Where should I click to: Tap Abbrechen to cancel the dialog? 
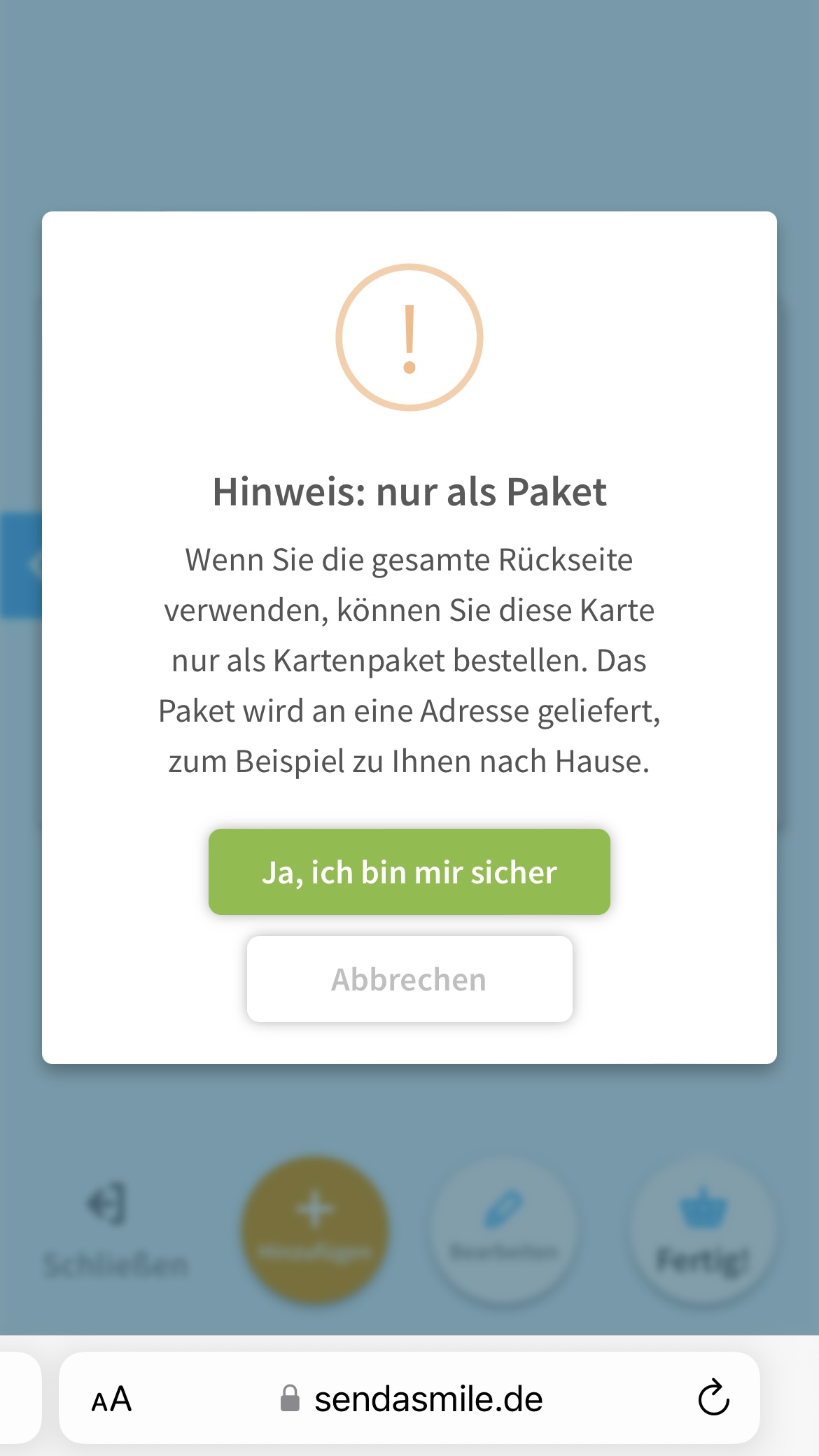(409, 979)
